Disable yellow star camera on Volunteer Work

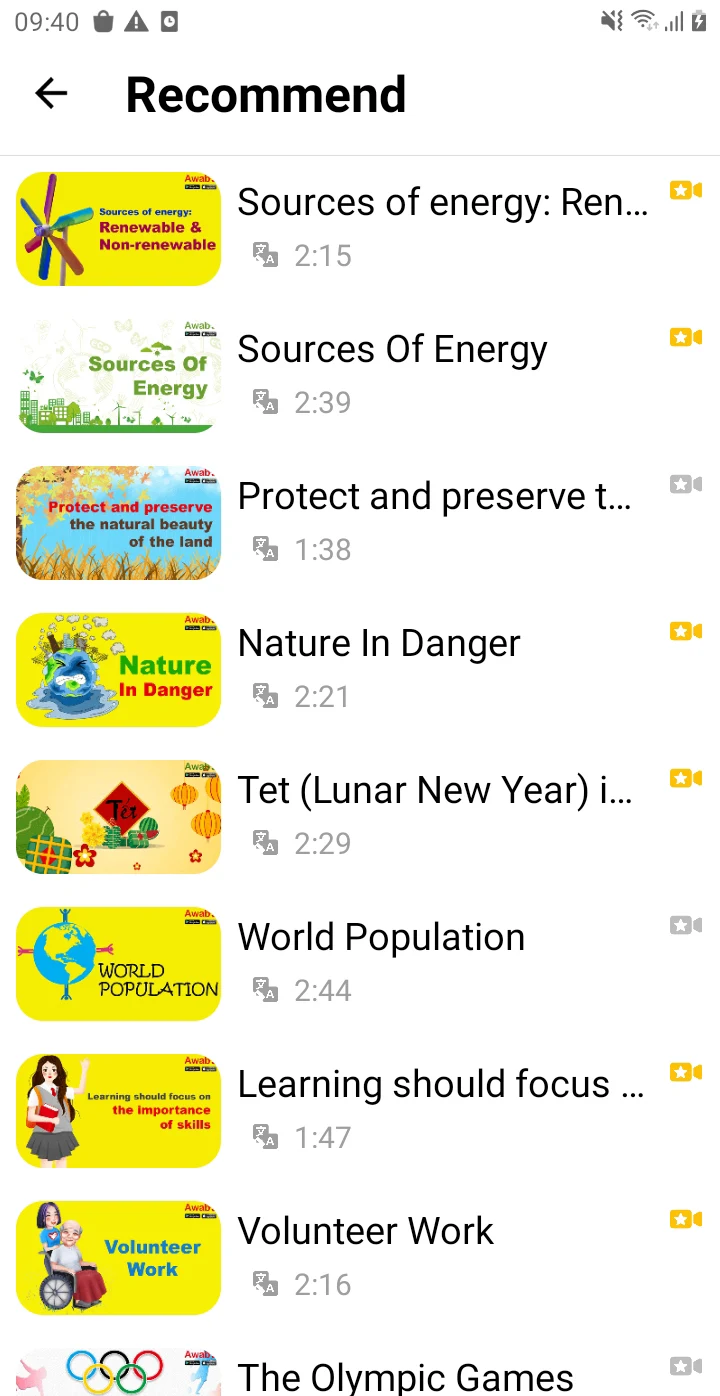pyautogui.click(x=685, y=1219)
